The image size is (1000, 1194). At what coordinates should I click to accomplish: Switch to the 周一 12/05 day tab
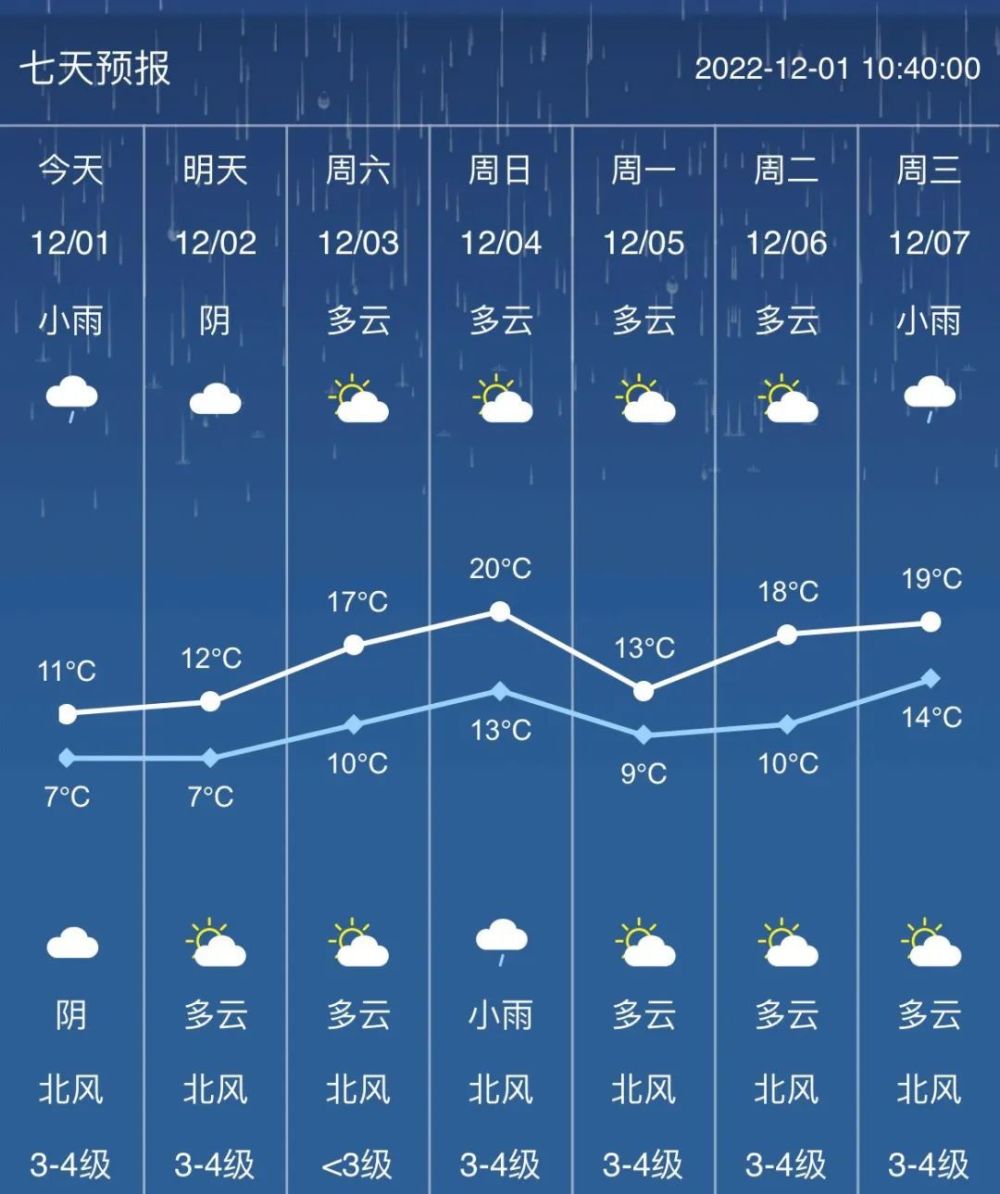pyautogui.click(x=643, y=200)
